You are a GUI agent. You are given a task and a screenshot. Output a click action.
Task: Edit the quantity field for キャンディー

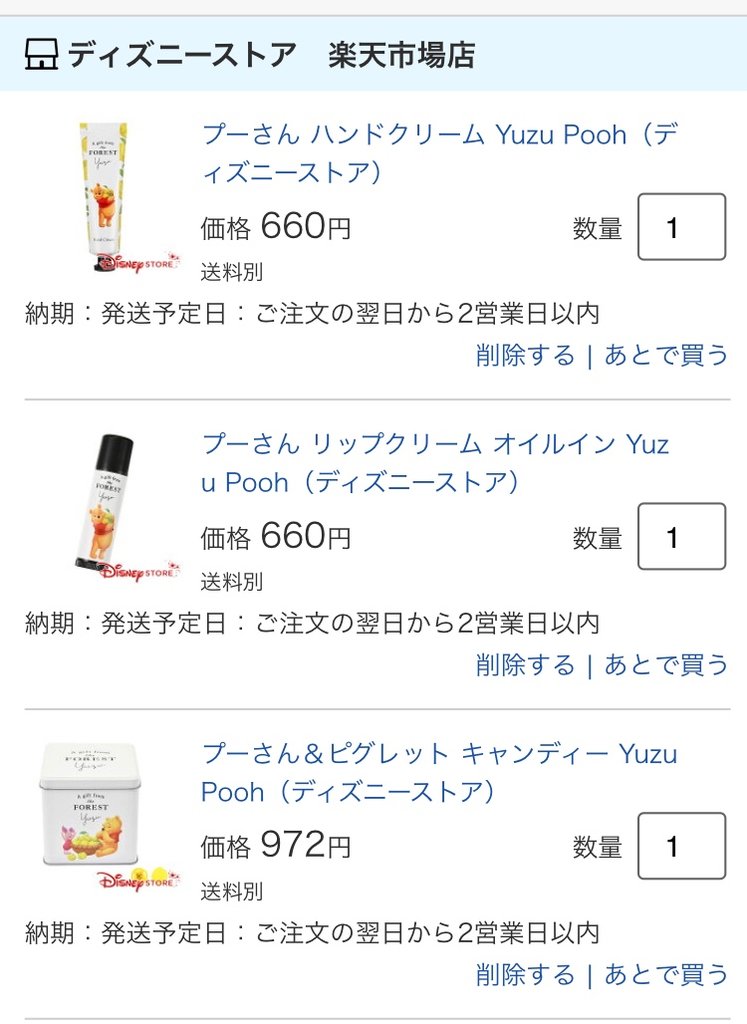coord(681,846)
